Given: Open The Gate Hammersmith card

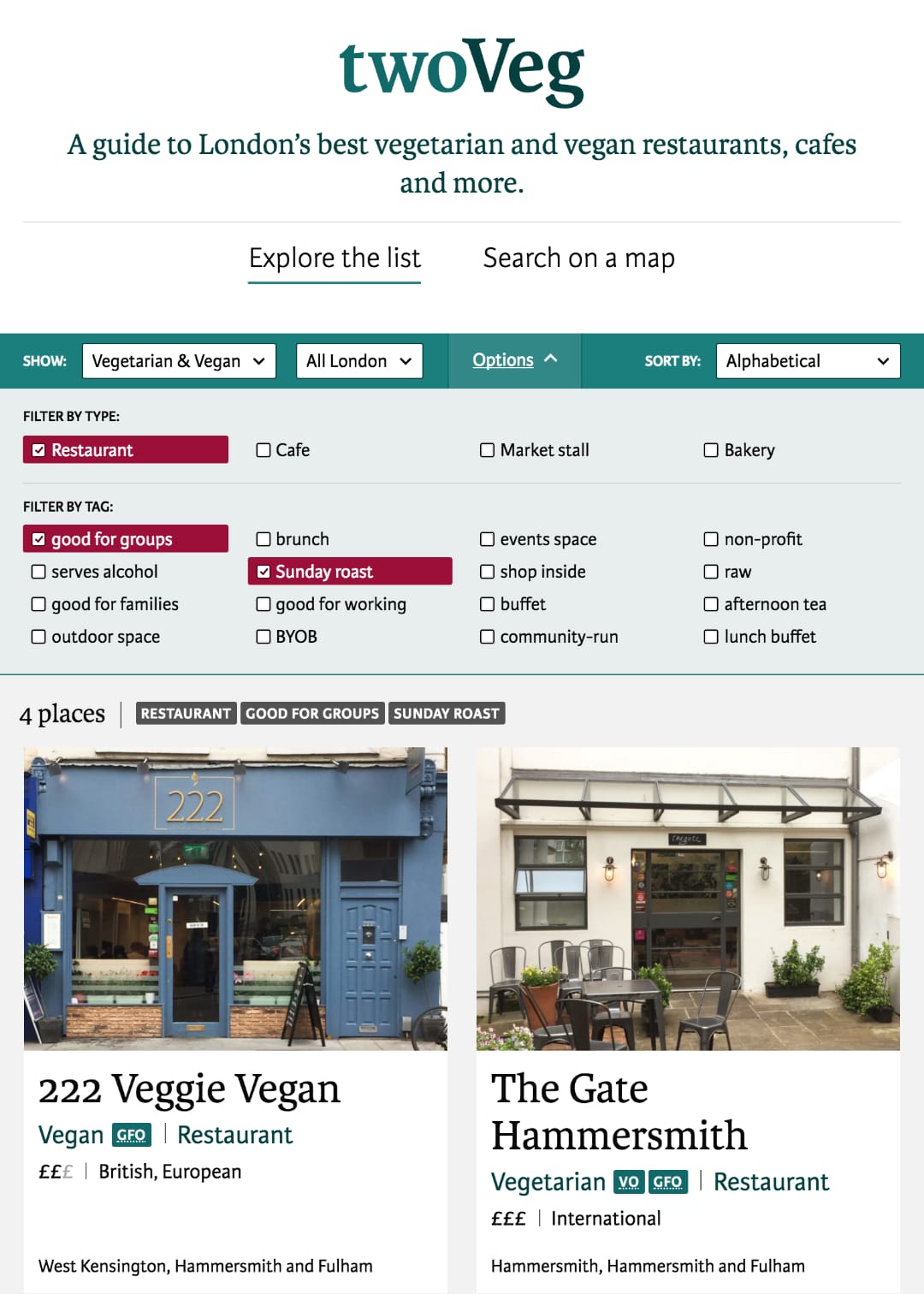Looking at the screenshot, I should click(x=619, y=1112).
